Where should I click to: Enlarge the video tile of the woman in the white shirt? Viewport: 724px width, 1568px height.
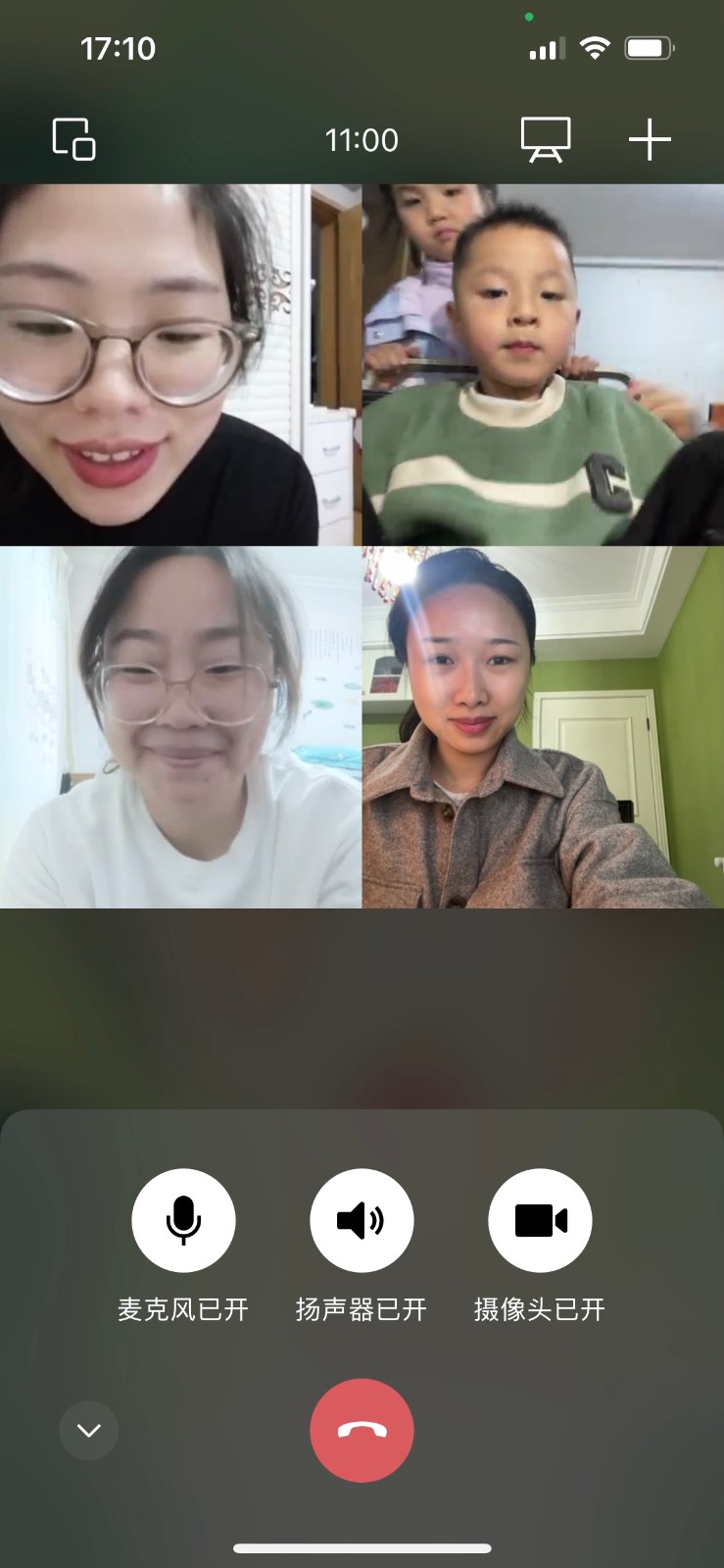click(180, 727)
